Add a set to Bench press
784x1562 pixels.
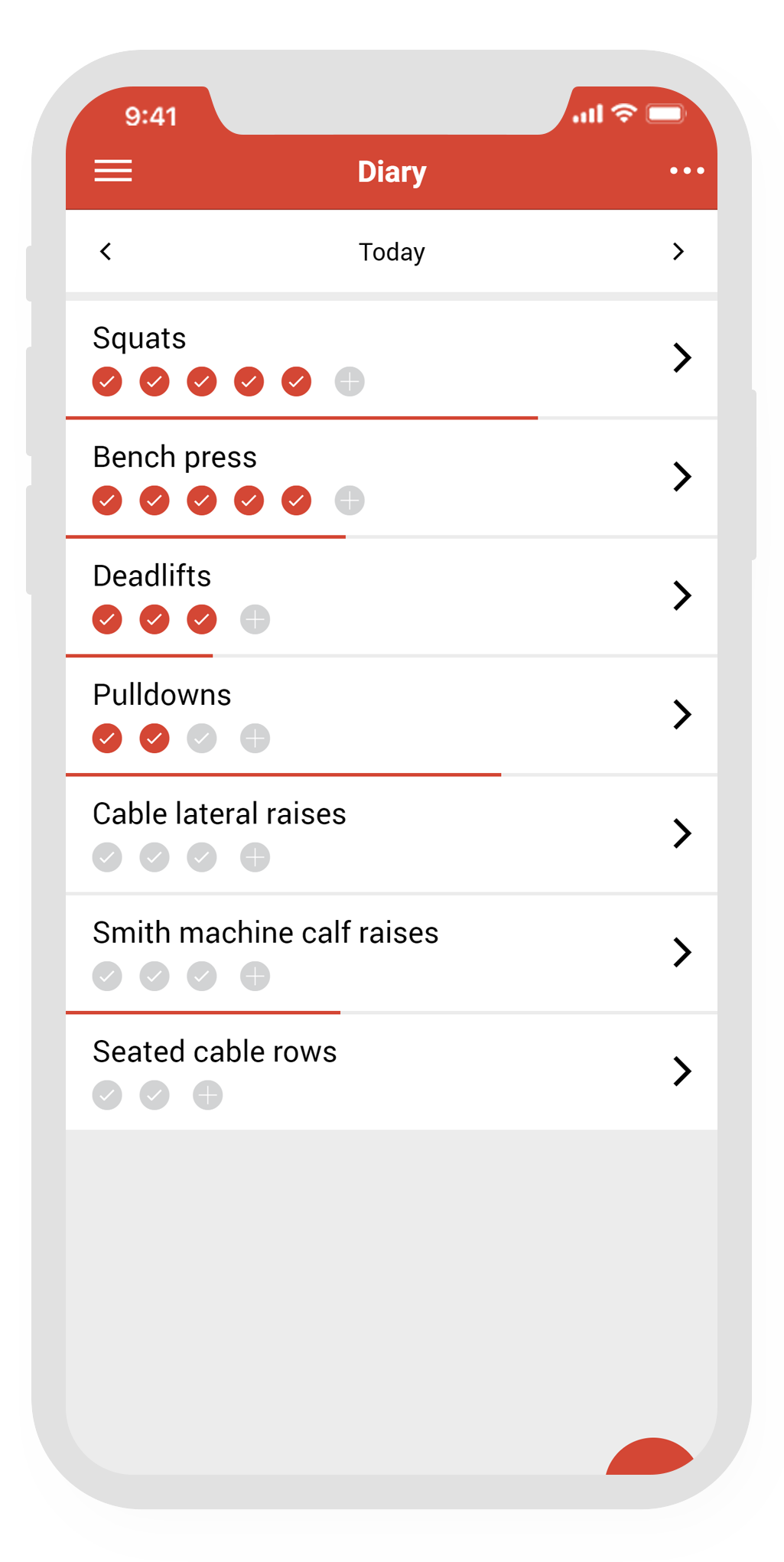pos(350,501)
